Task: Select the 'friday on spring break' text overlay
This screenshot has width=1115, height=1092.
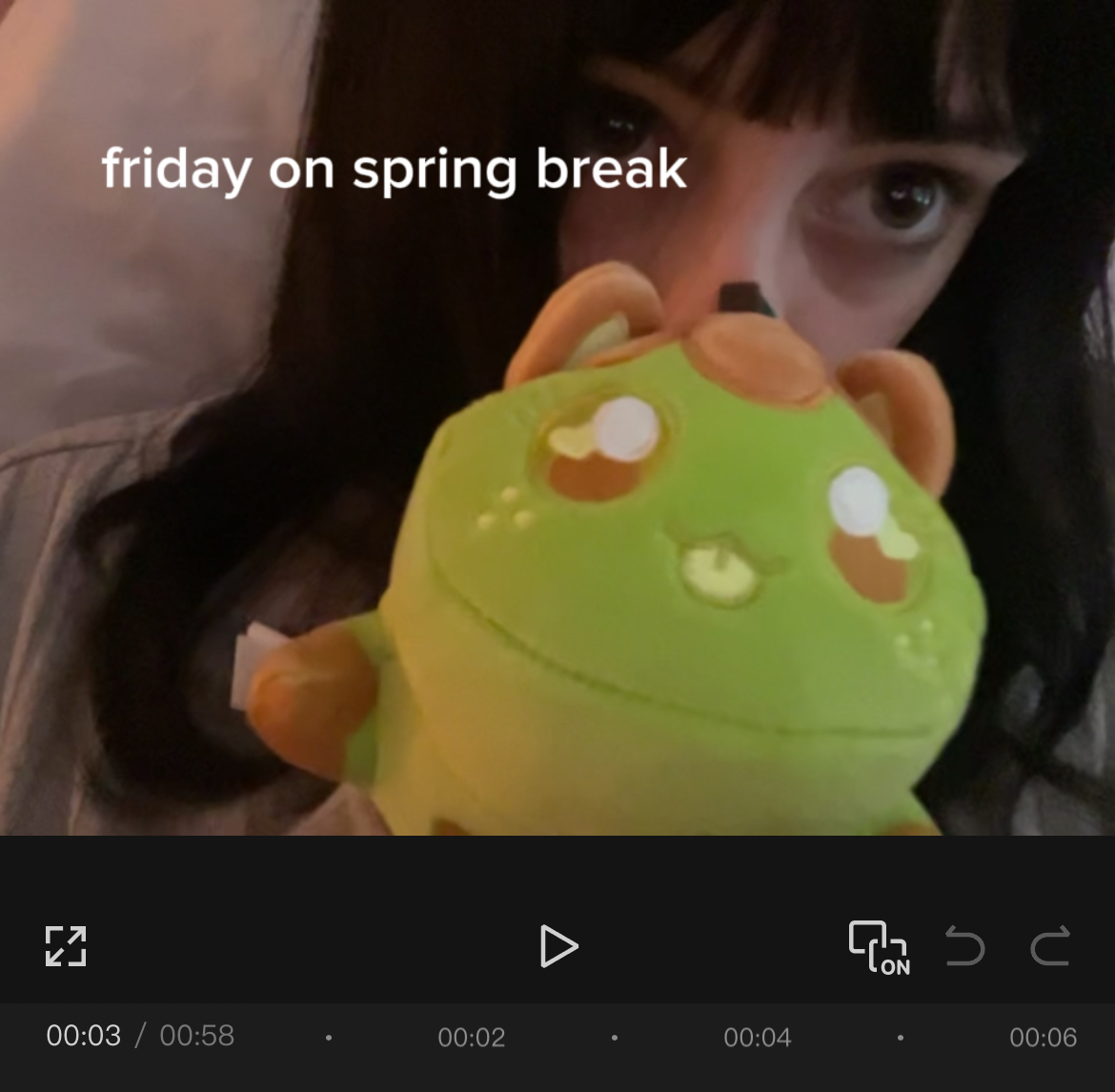Action: coord(394,170)
